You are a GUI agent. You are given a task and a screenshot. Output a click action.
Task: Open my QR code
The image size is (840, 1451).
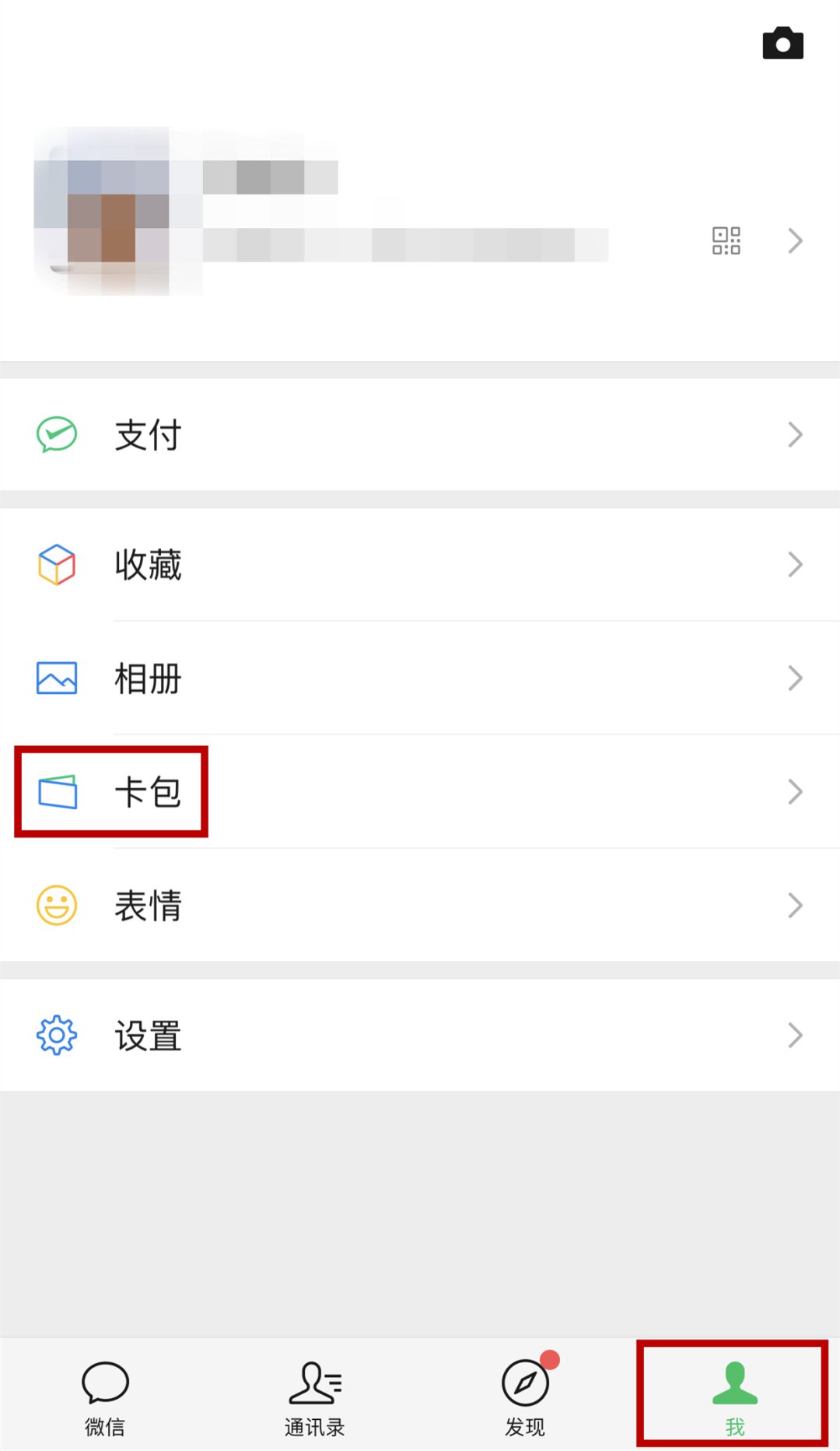(x=726, y=240)
